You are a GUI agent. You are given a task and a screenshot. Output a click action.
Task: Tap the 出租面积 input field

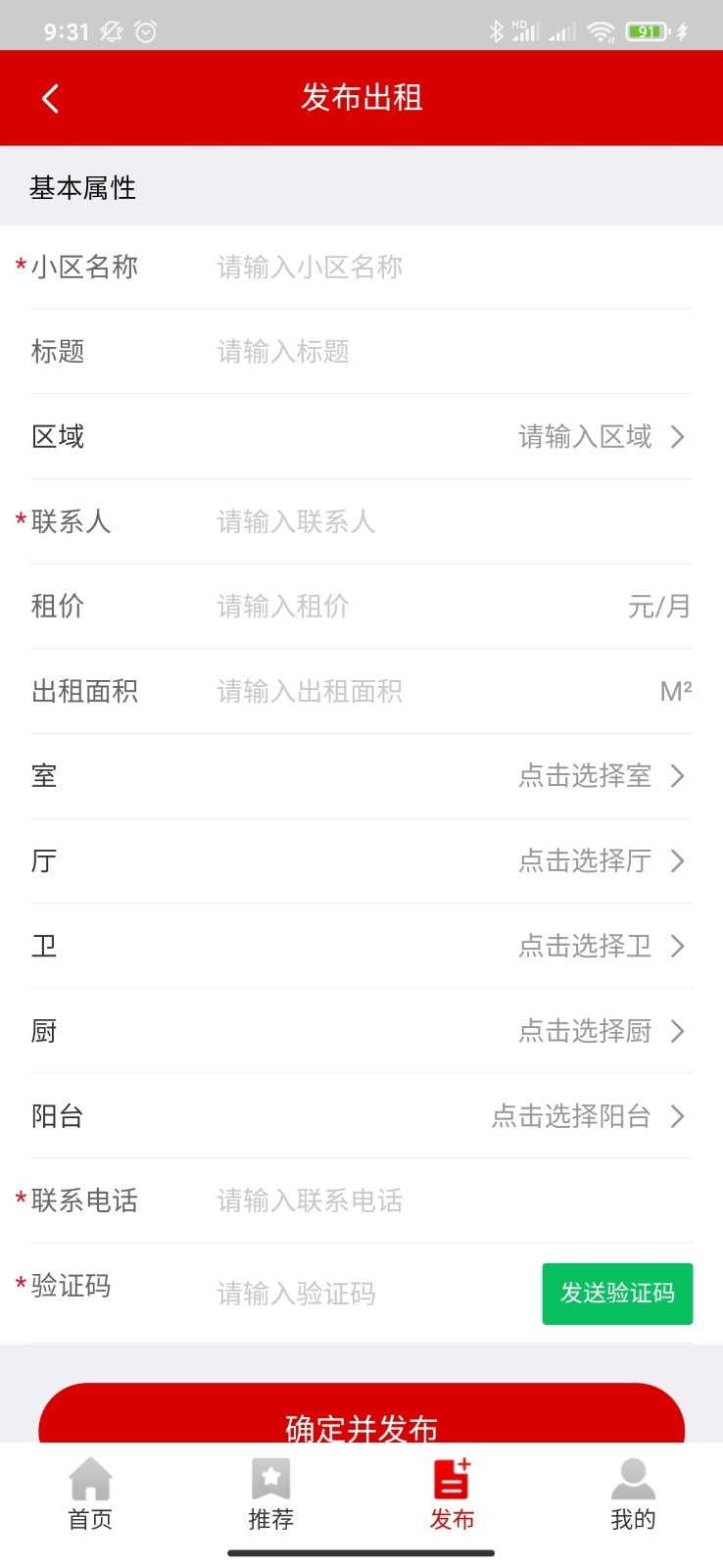click(x=431, y=691)
